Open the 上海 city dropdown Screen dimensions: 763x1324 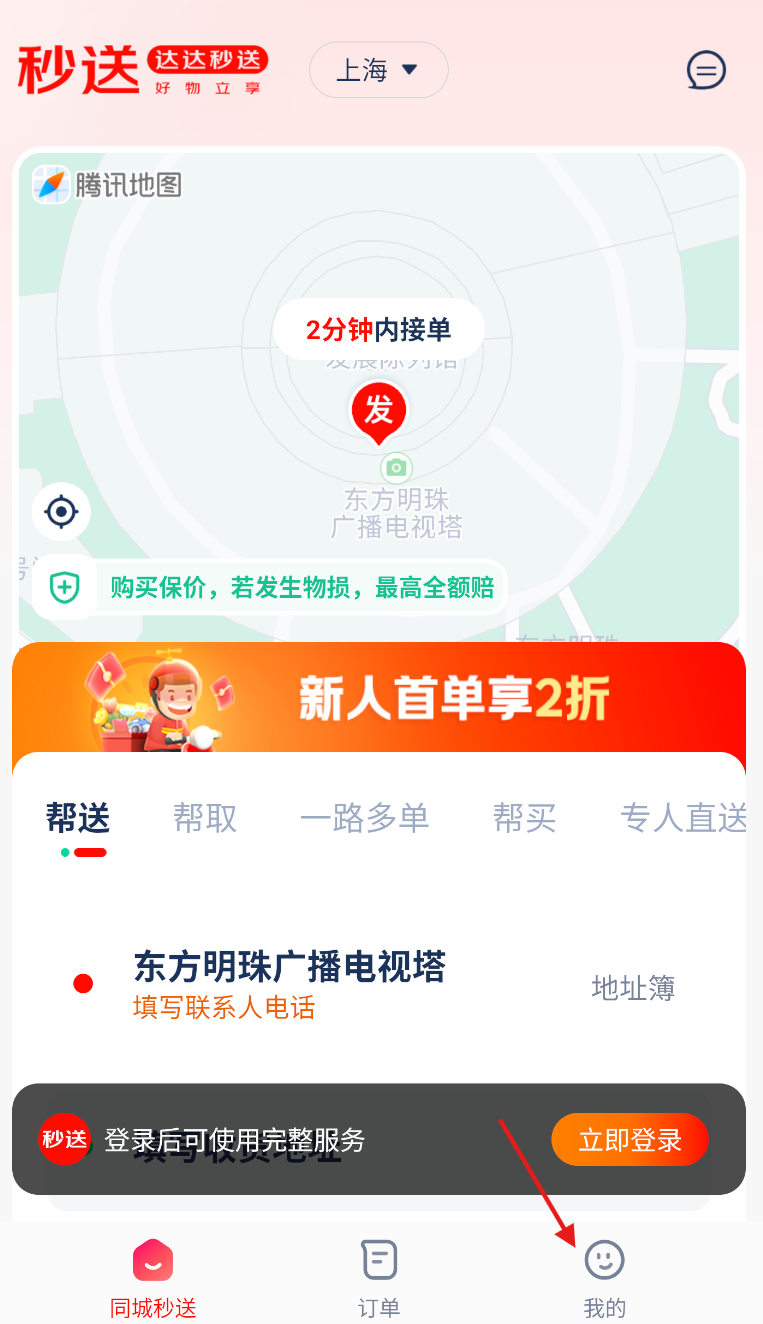click(x=378, y=70)
